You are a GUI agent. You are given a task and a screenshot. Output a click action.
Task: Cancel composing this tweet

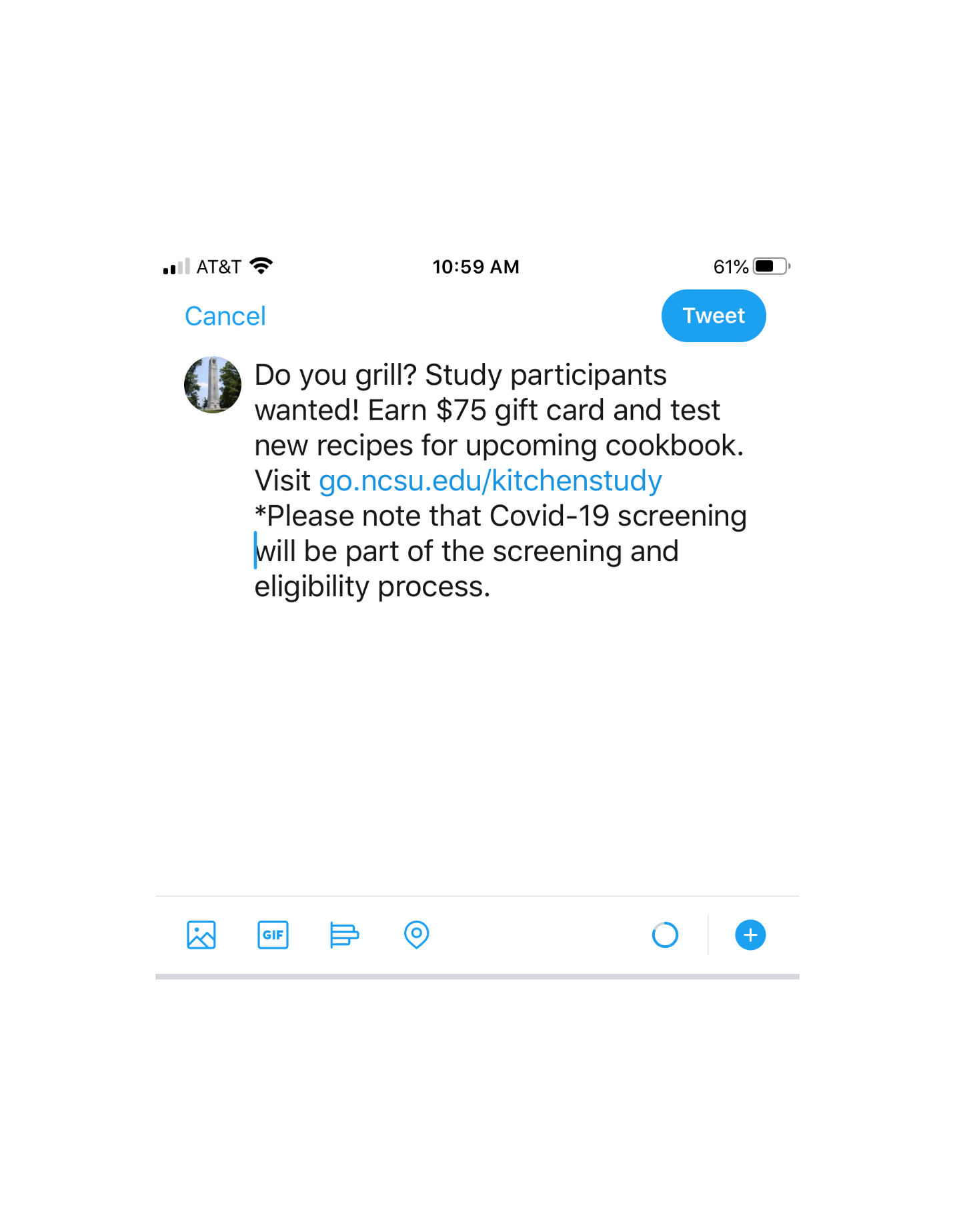(x=225, y=316)
